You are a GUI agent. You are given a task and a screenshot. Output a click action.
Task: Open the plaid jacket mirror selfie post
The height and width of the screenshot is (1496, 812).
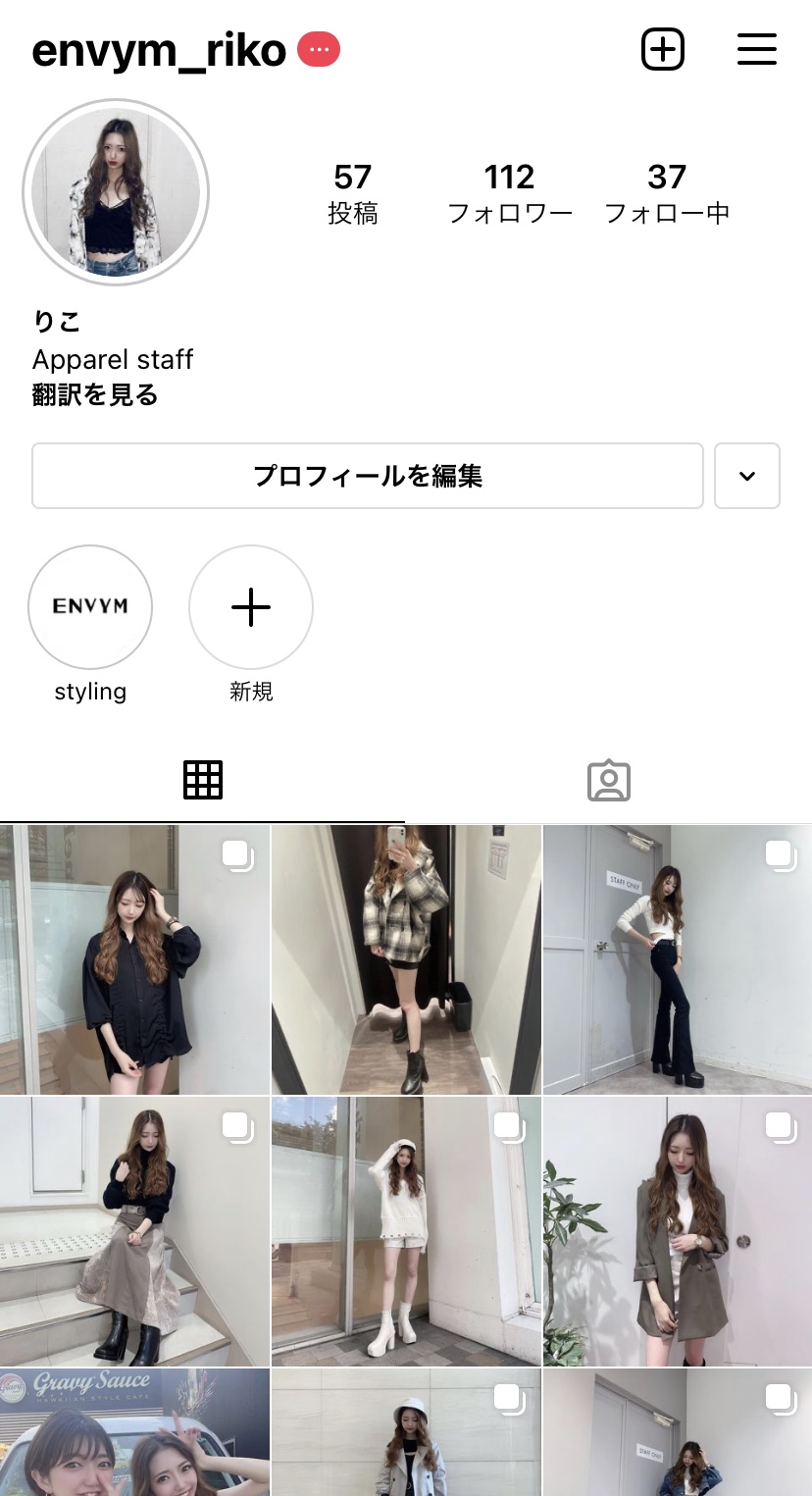tap(406, 959)
